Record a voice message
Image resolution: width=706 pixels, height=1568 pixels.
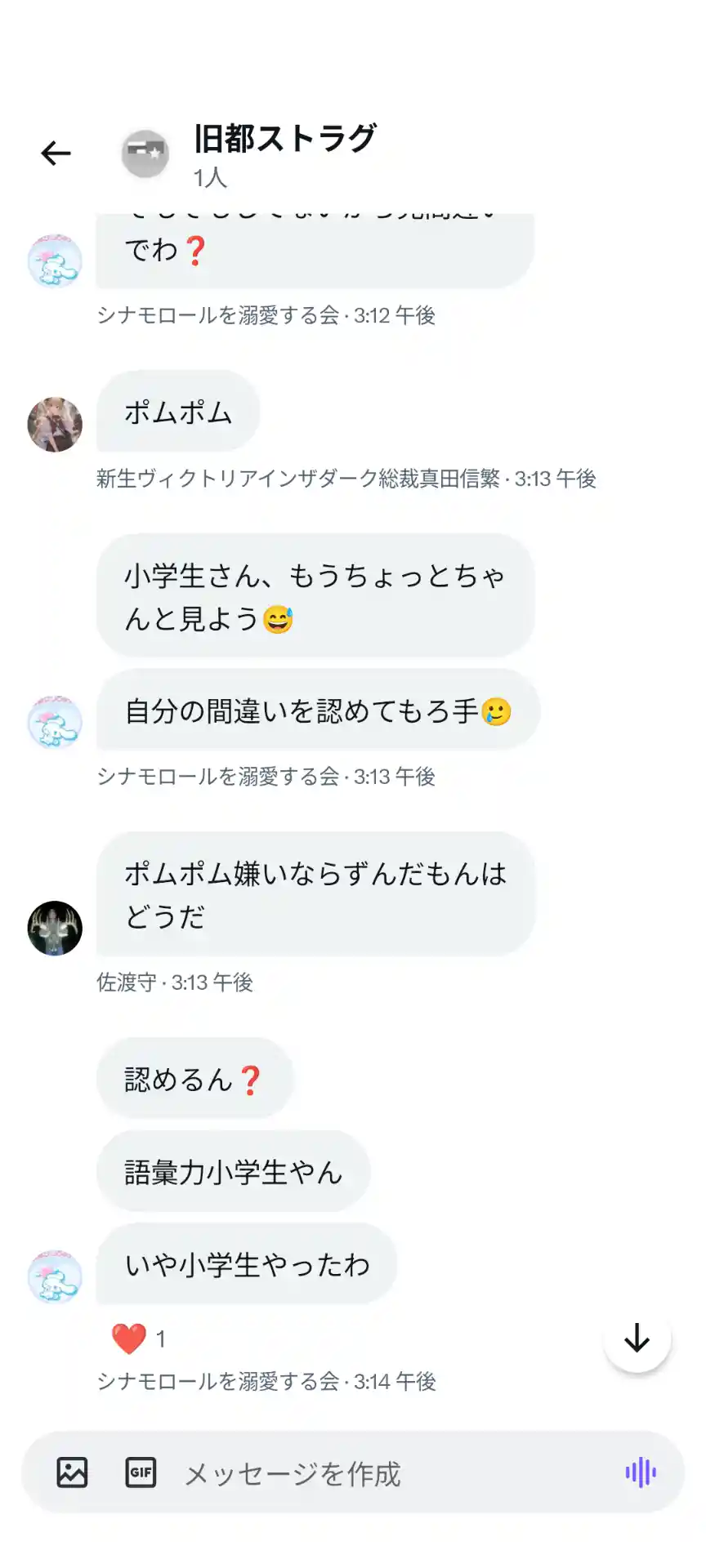(x=641, y=1472)
